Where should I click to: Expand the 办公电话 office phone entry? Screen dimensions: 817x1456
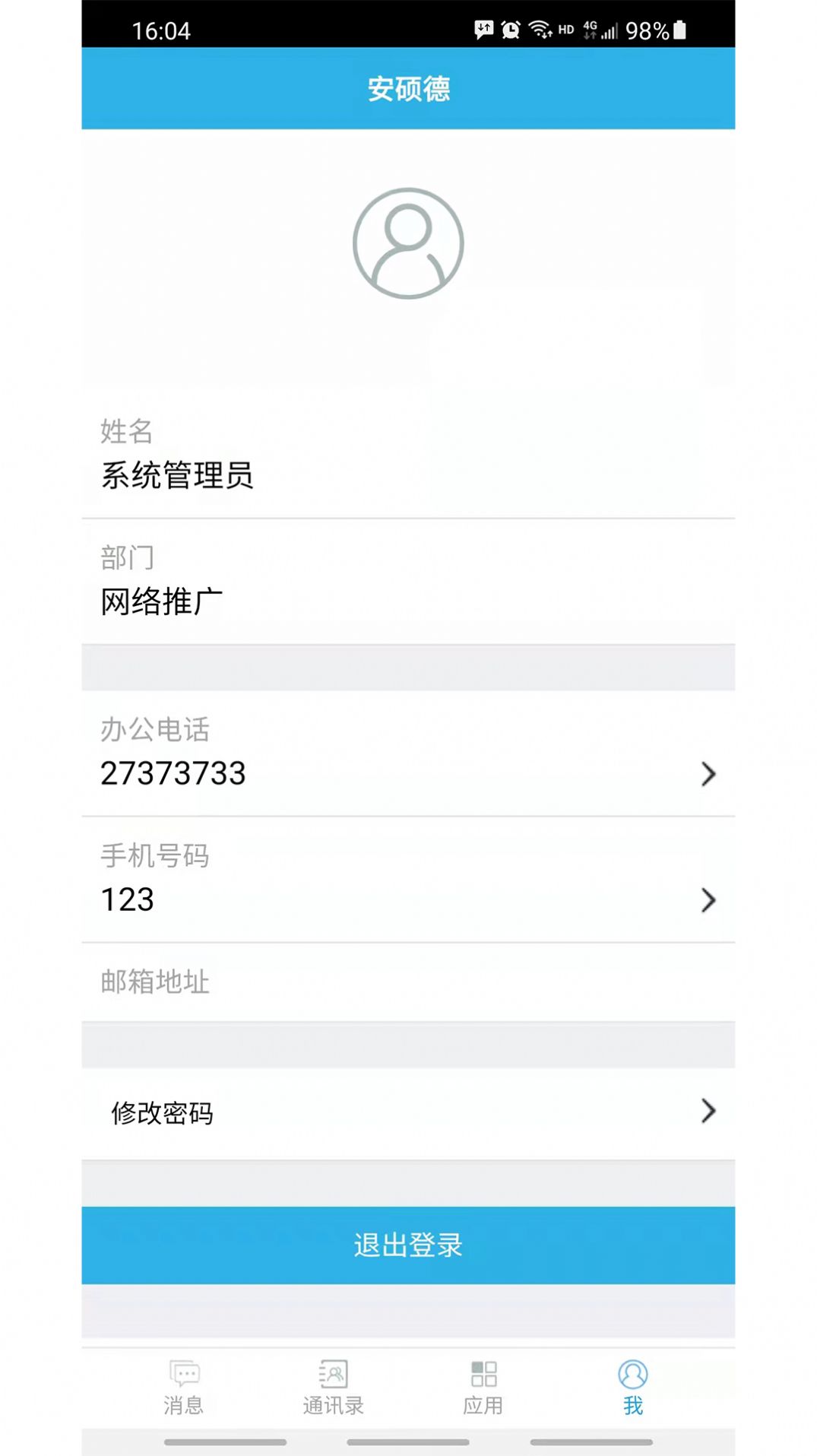click(x=708, y=774)
